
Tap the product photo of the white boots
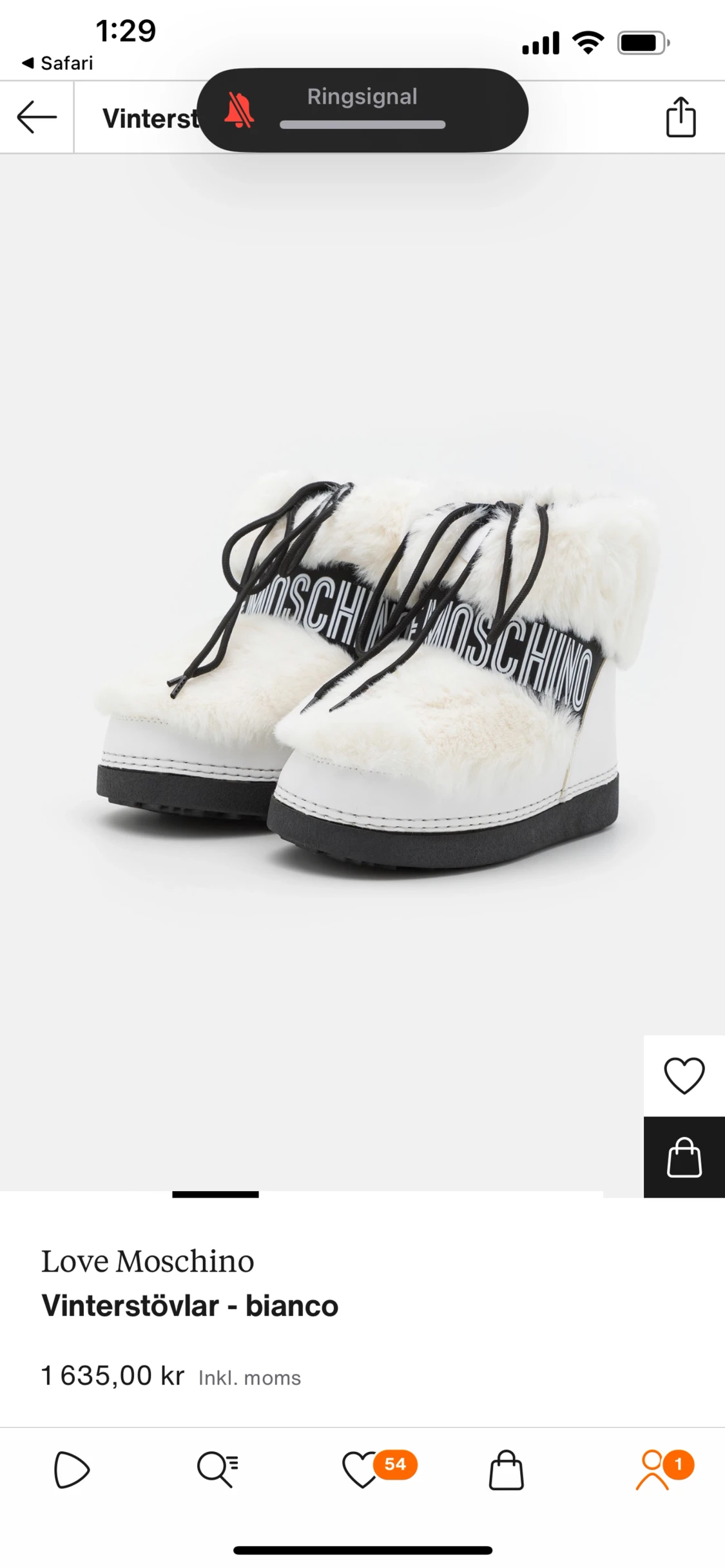coord(362,676)
